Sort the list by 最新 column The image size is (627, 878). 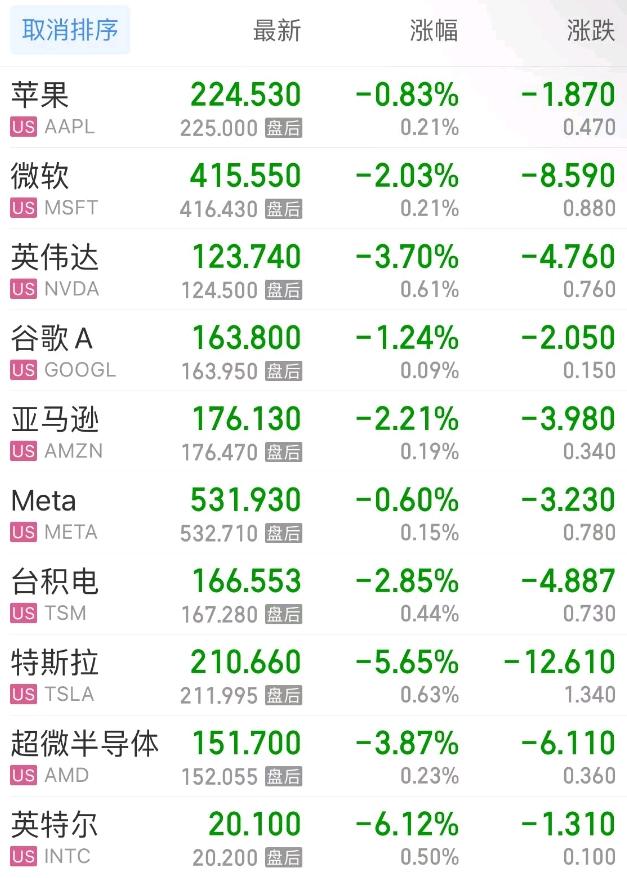pos(277,31)
